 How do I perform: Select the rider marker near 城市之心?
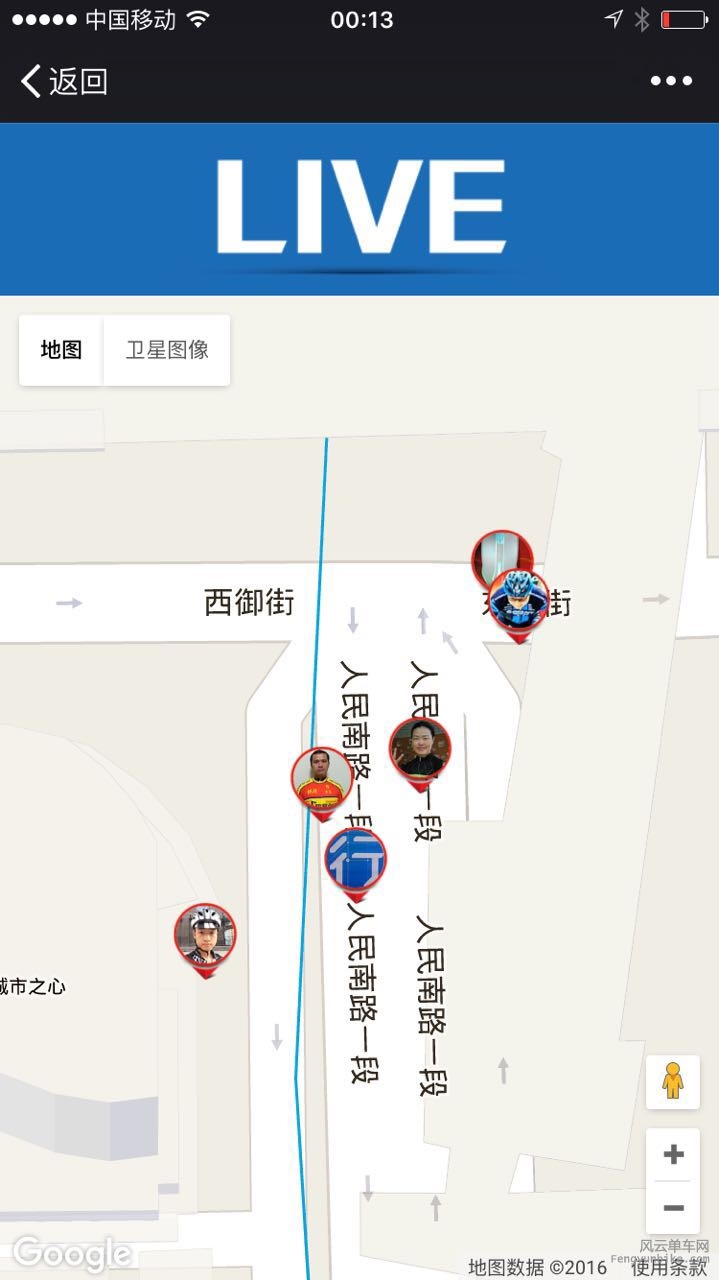tap(205, 935)
